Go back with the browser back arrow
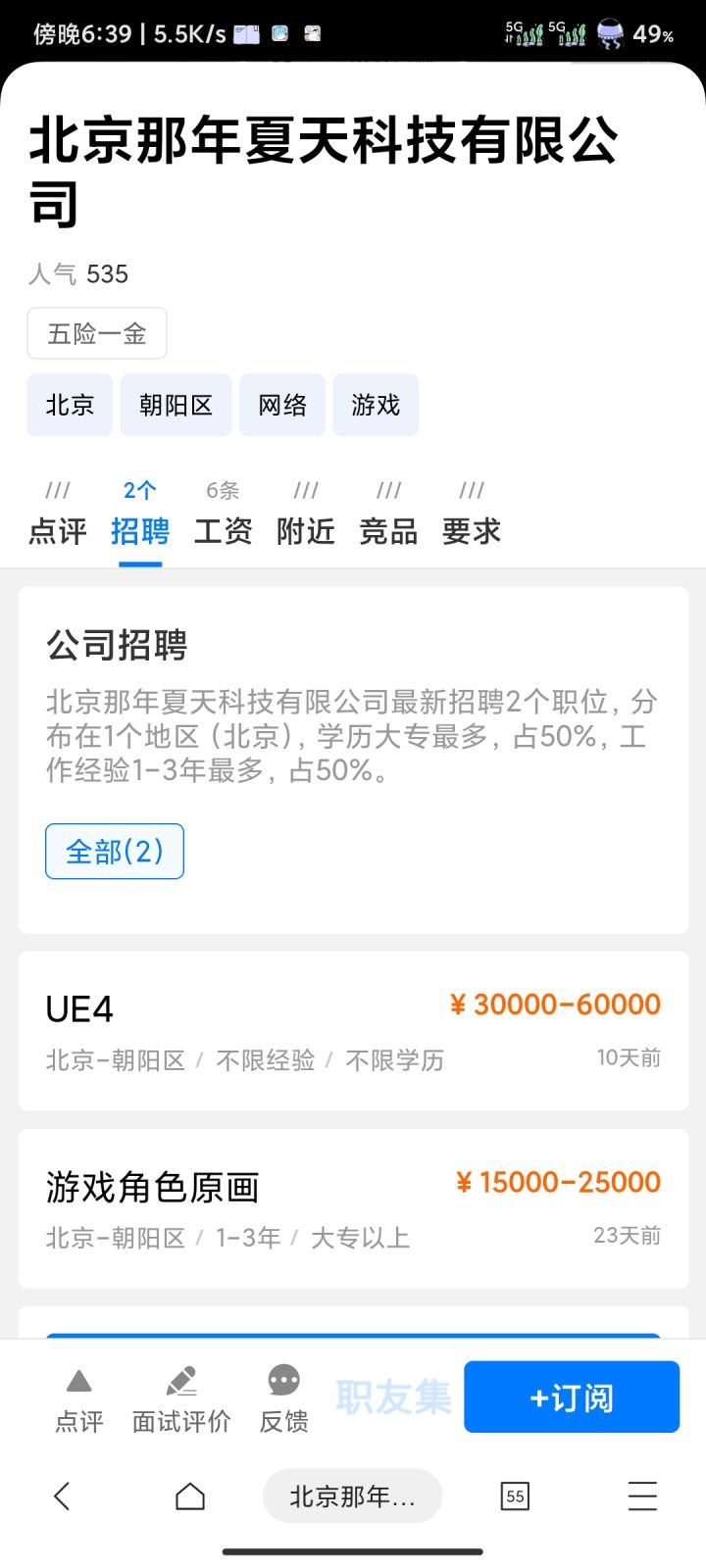The height and width of the screenshot is (1568, 706). coord(62,1496)
